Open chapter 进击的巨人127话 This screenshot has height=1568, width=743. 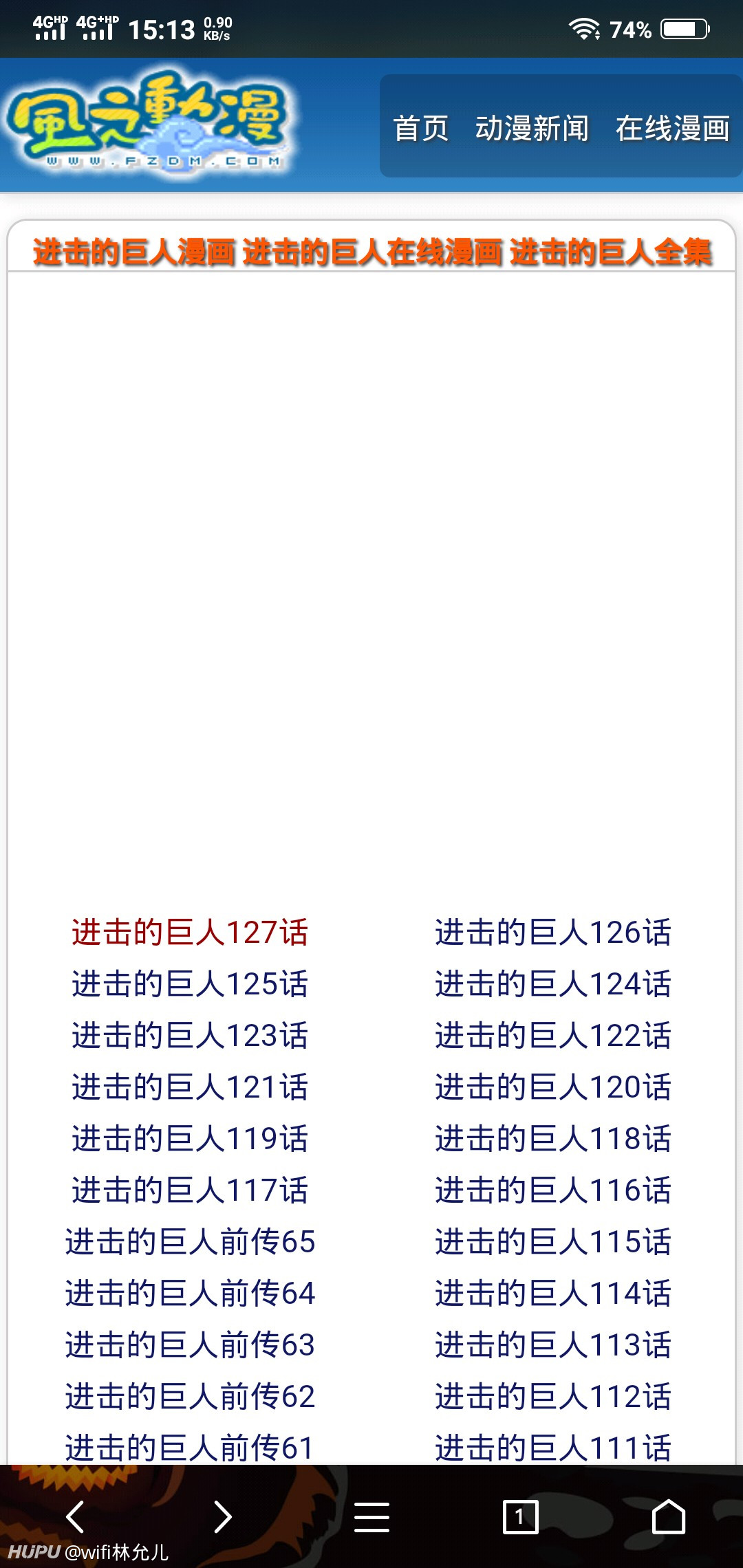(190, 933)
